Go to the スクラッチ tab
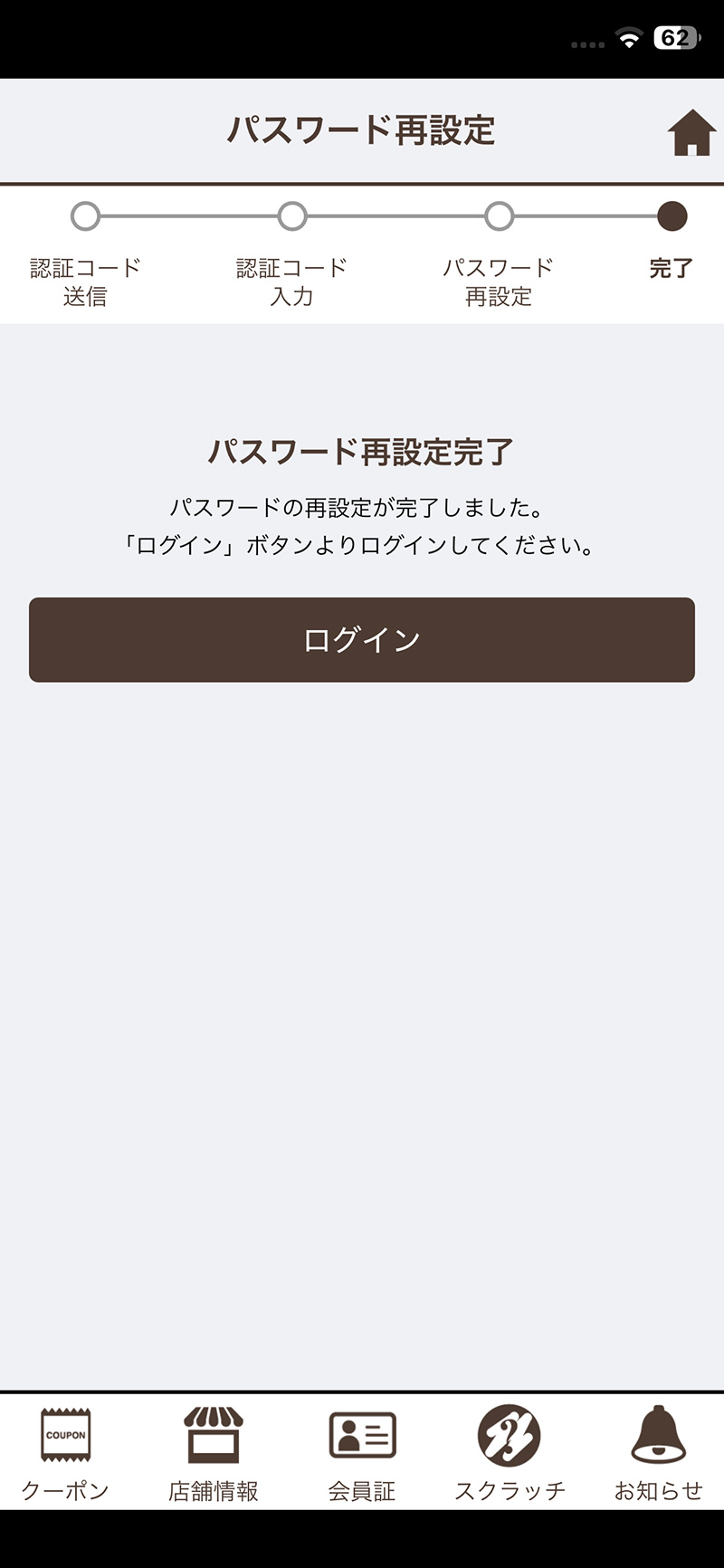 (x=510, y=1452)
